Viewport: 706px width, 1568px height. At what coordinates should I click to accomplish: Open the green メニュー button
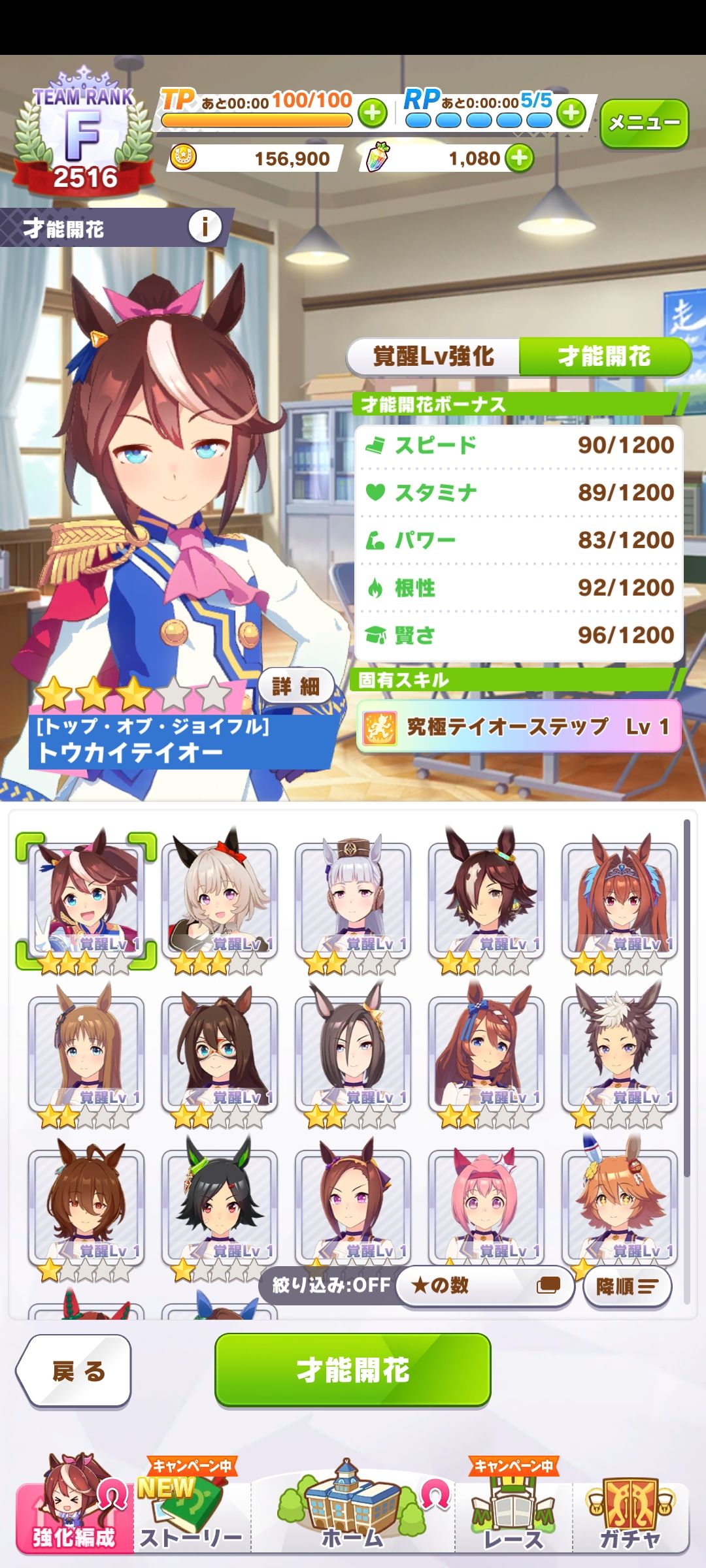pyautogui.click(x=644, y=123)
